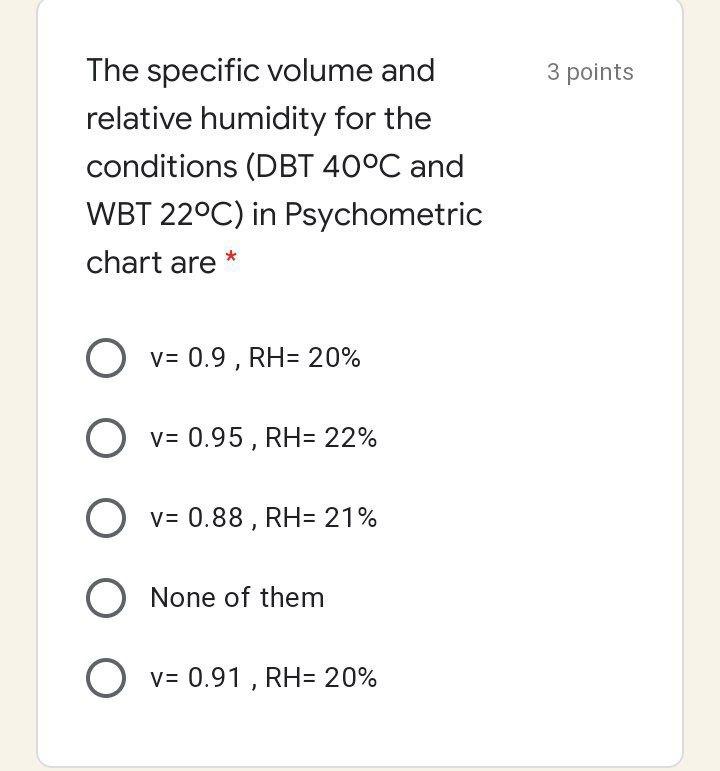The width and height of the screenshot is (720, 771).
Task: Click the radio circle beside v= 0.91
Action: tap(106, 678)
